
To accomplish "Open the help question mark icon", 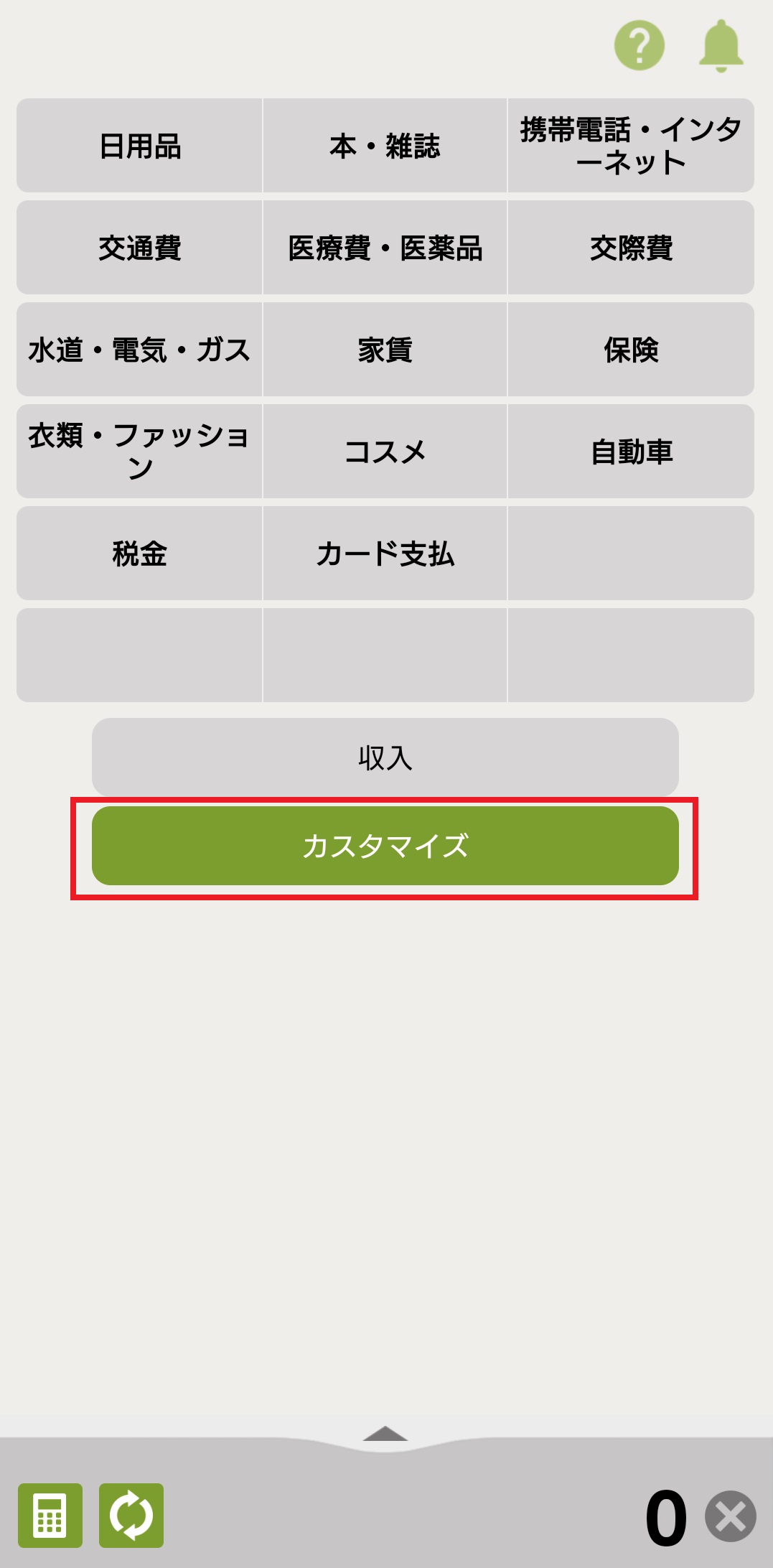I will pos(639,45).
